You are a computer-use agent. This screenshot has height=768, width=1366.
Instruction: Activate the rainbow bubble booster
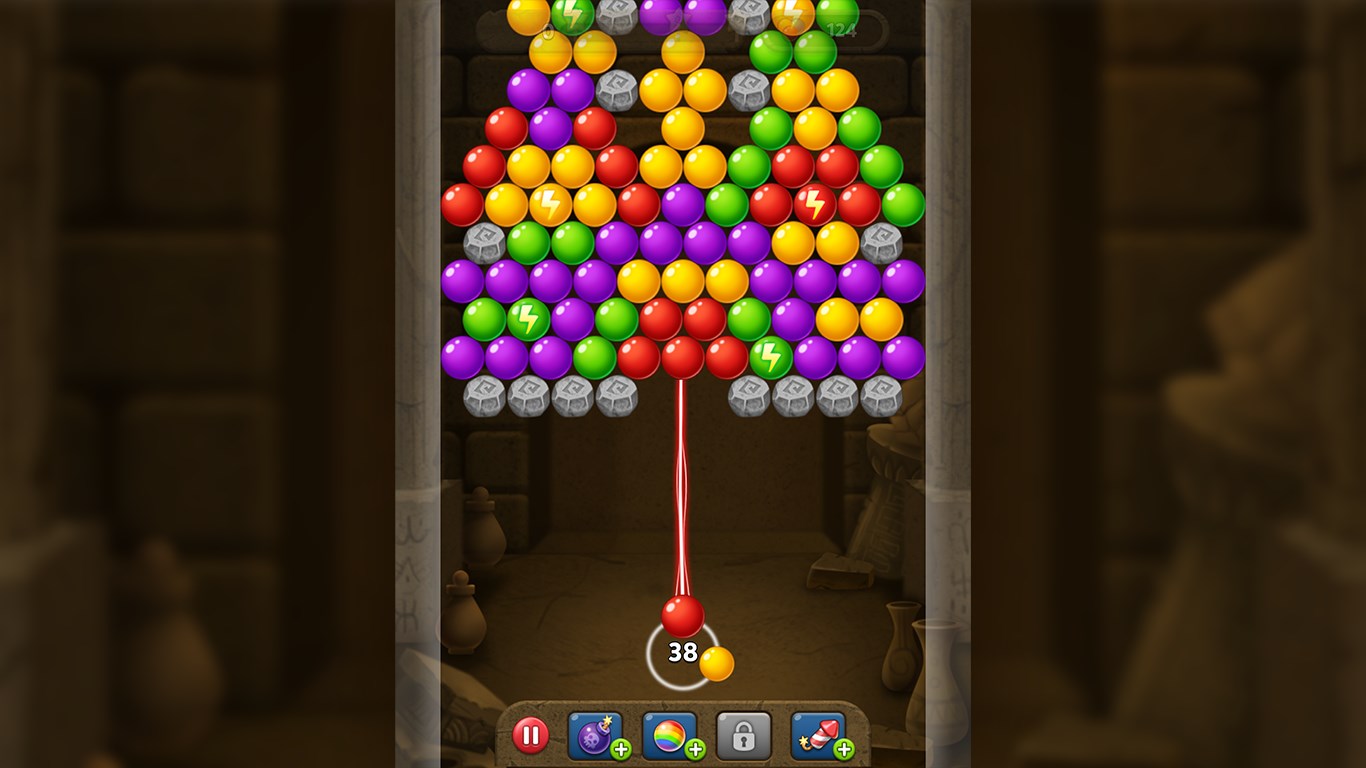pyautogui.click(x=670, y=736)
